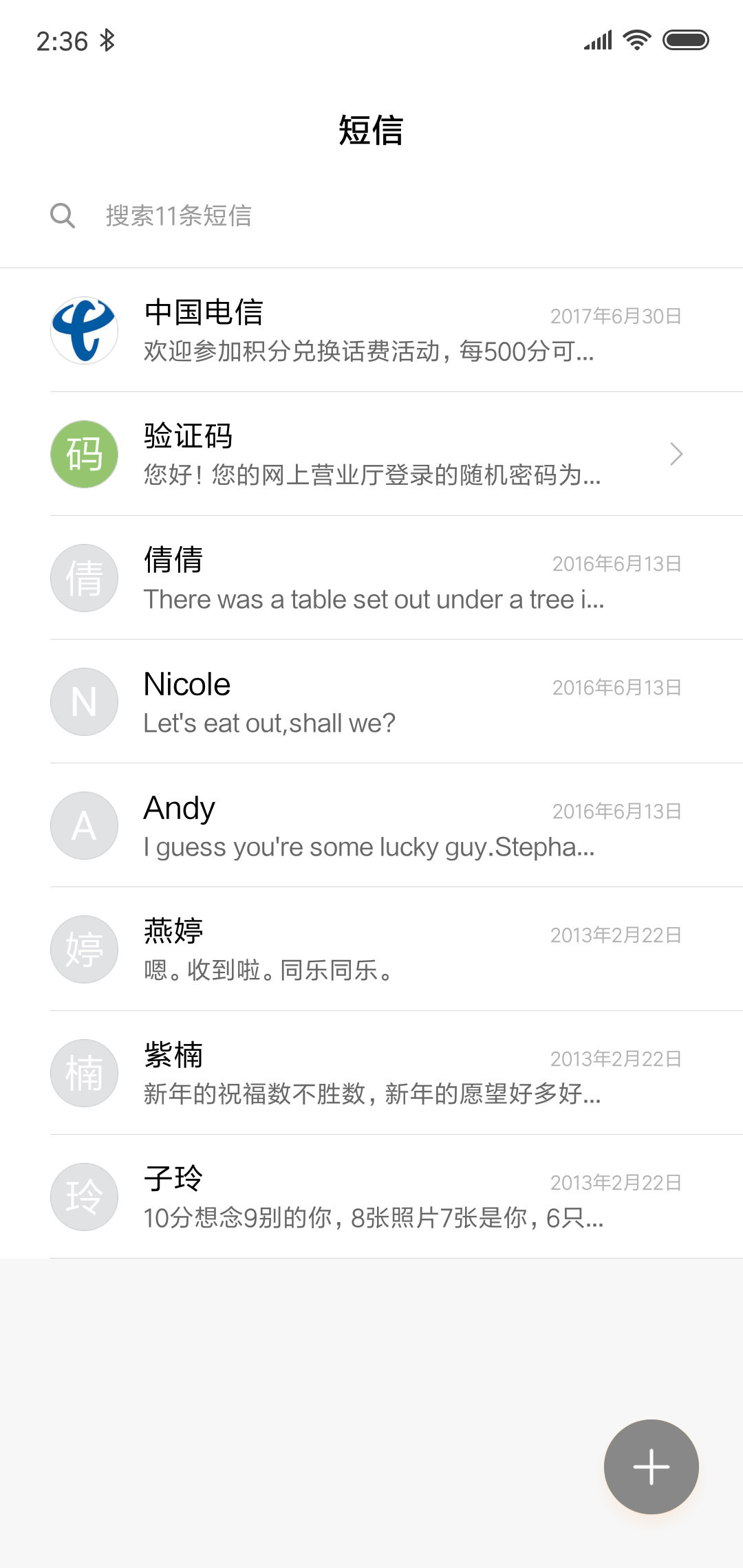Compose a new message with plus button
The width and height of the screenshot is (743, 1568).
[x=651, y=1466]
